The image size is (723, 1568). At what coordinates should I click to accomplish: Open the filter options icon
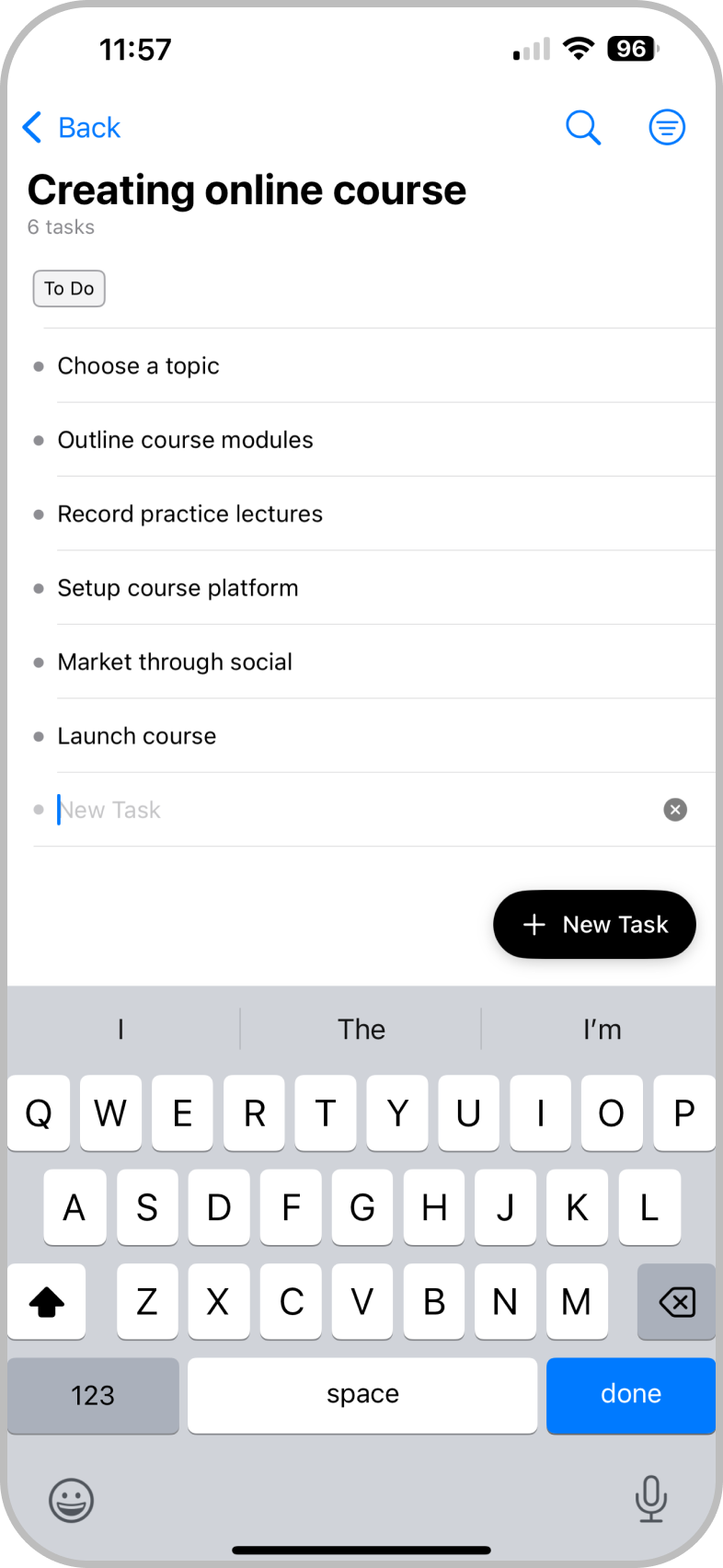point(667,128)
